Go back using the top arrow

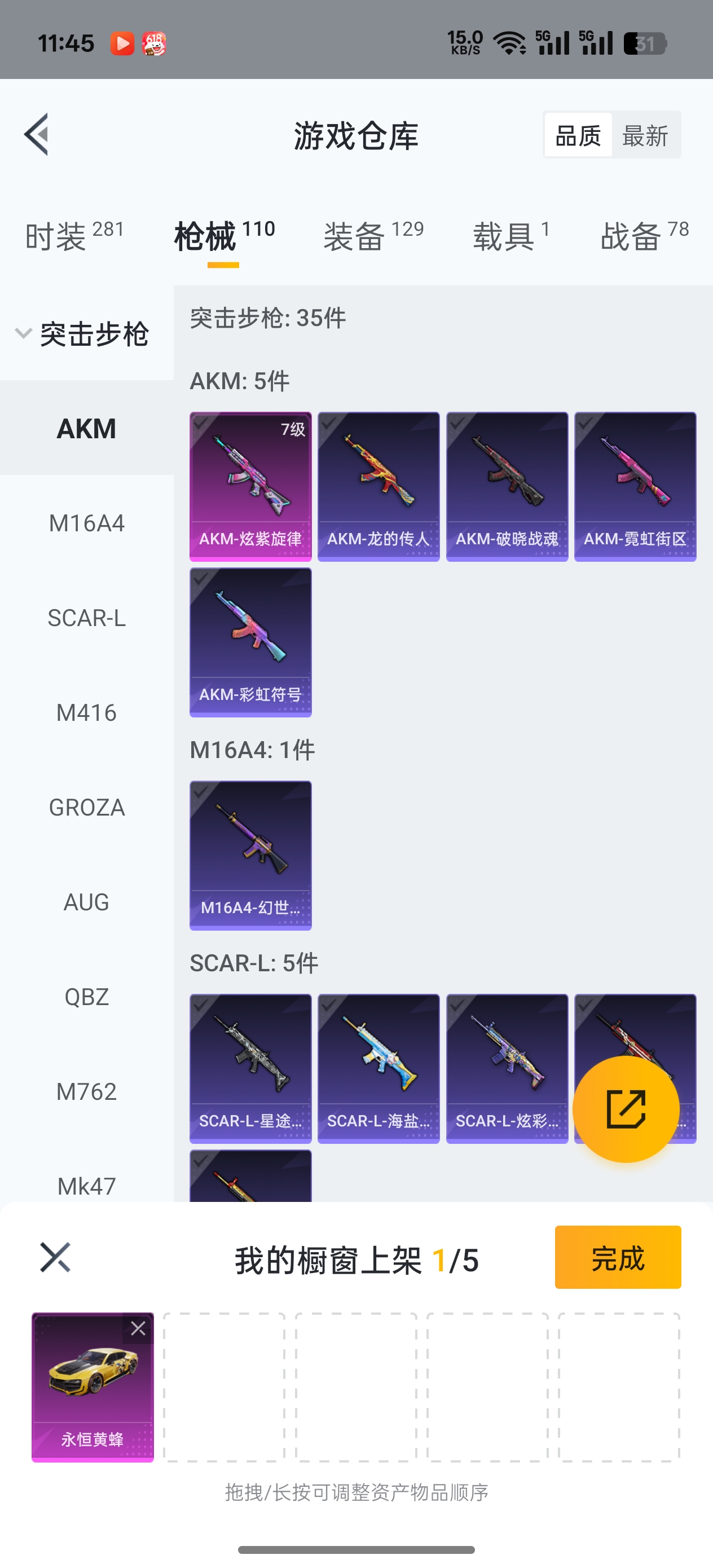pos(37,135)
